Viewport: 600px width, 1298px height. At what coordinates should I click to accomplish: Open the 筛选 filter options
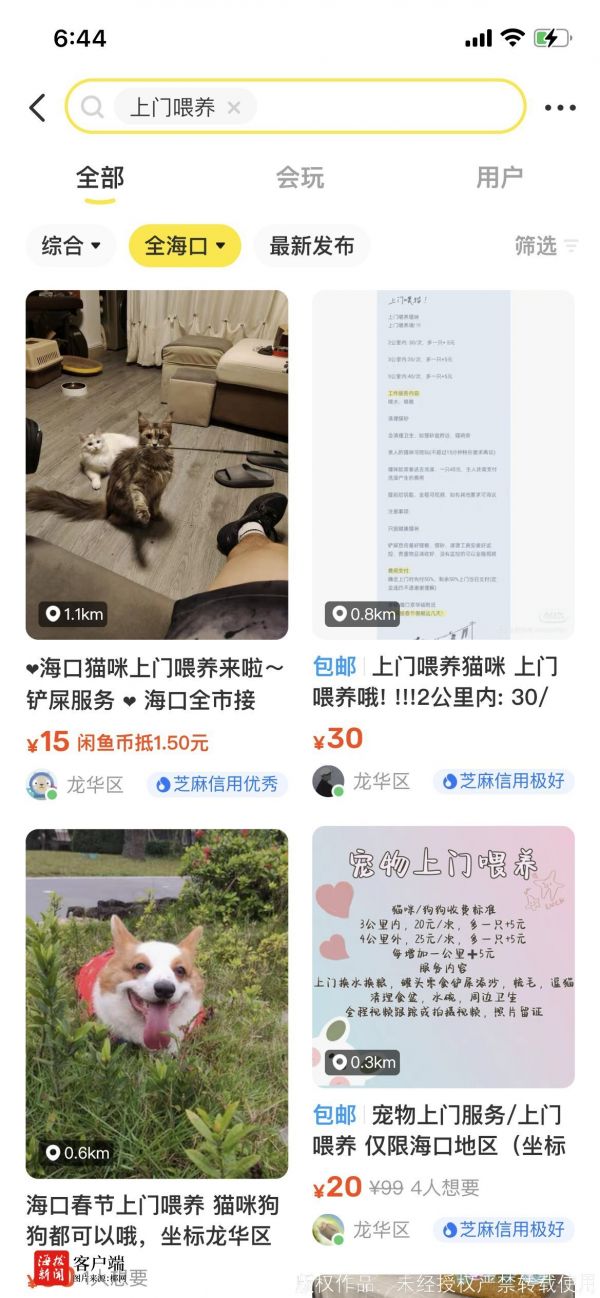pos(546,246)
